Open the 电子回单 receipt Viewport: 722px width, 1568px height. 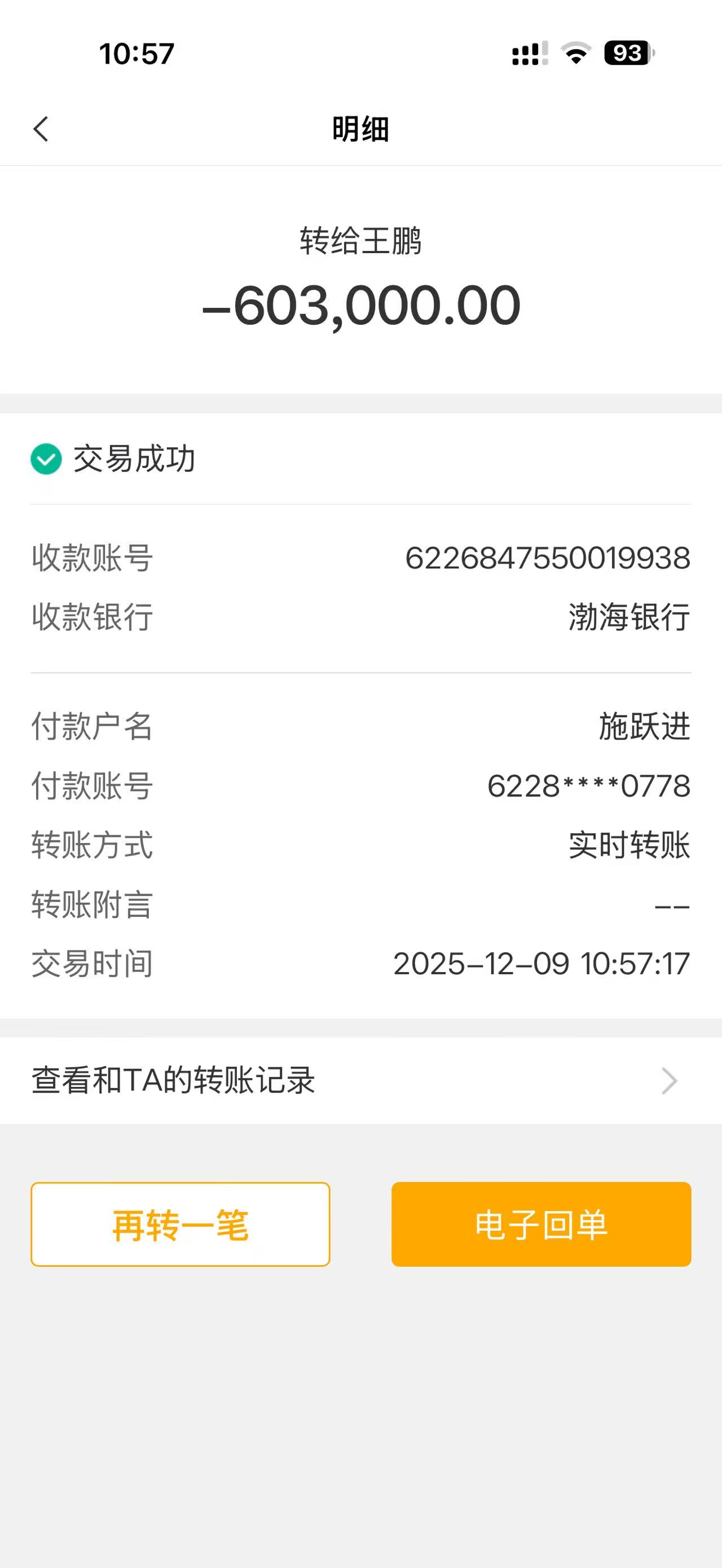pyautogui.click(x=540, y=1225)
